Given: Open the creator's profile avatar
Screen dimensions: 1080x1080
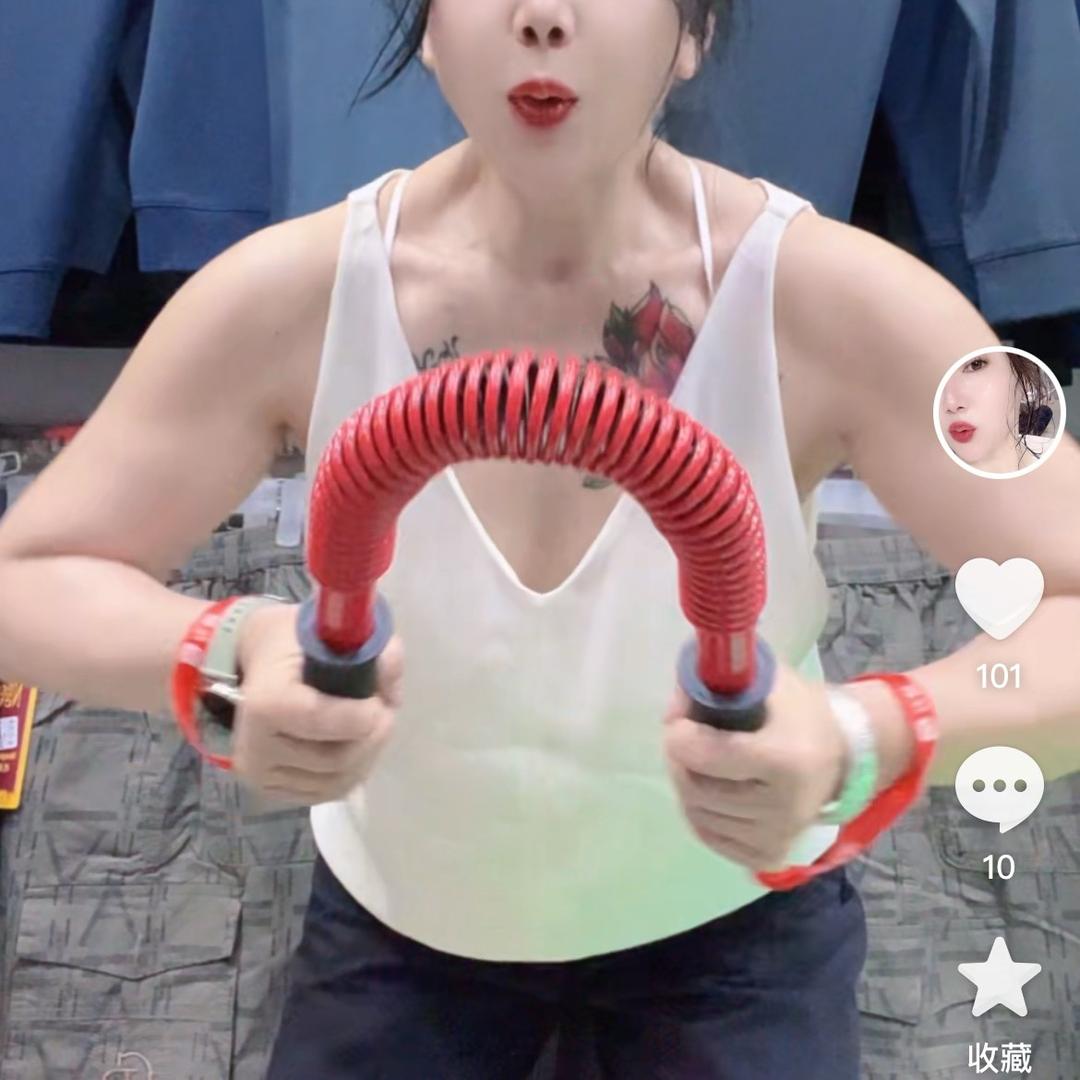Looking at the screenshot, I should (x=999, y=413).
